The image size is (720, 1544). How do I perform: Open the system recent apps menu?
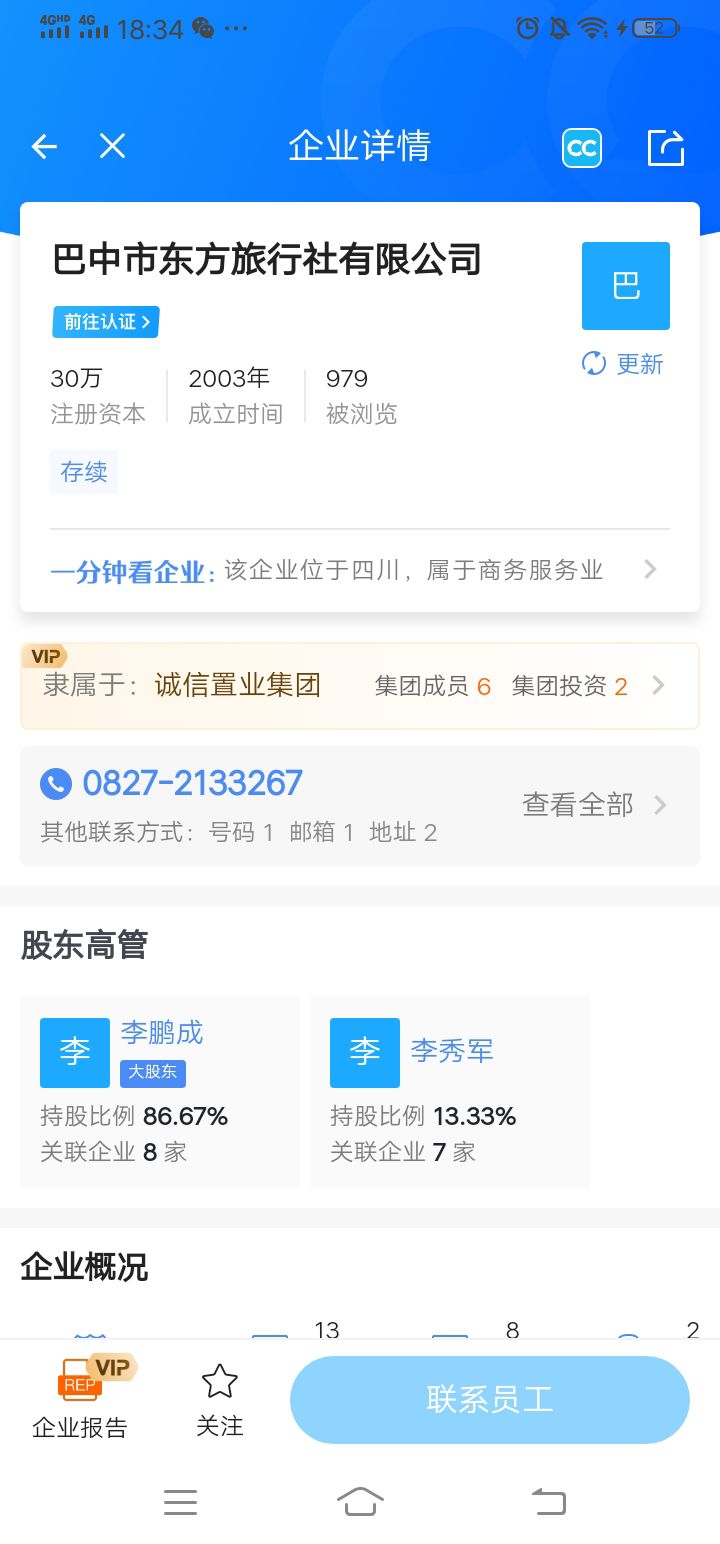tap(180, 1502)
